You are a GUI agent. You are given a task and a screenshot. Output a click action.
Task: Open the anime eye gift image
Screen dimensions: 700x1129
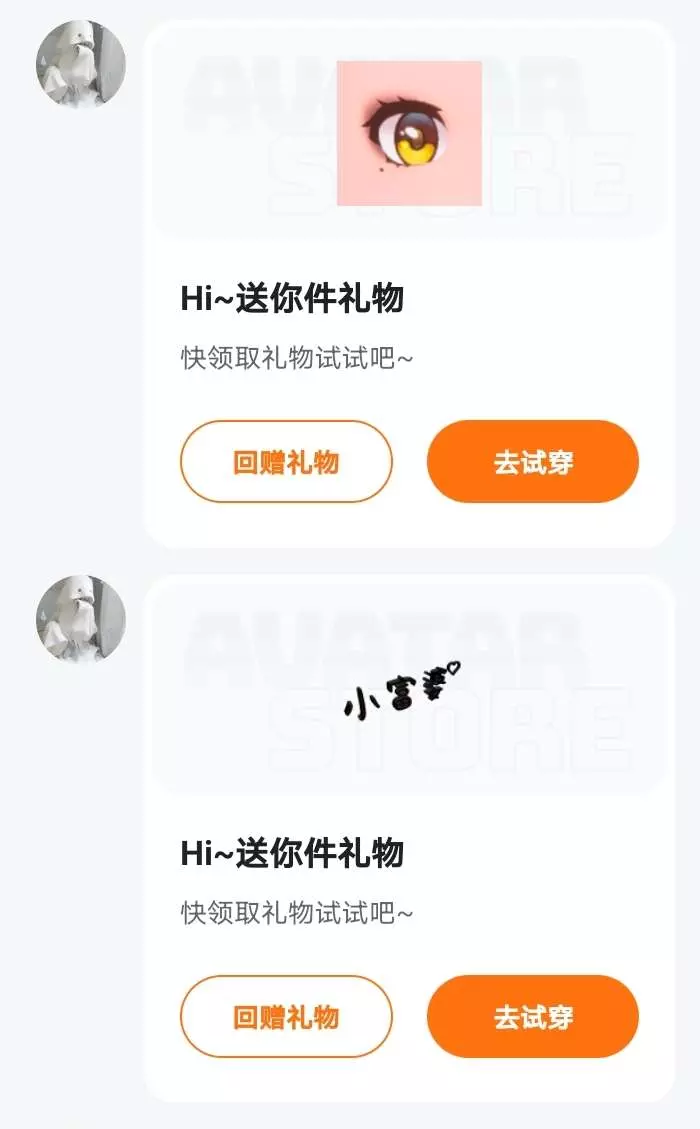point(409,133)
